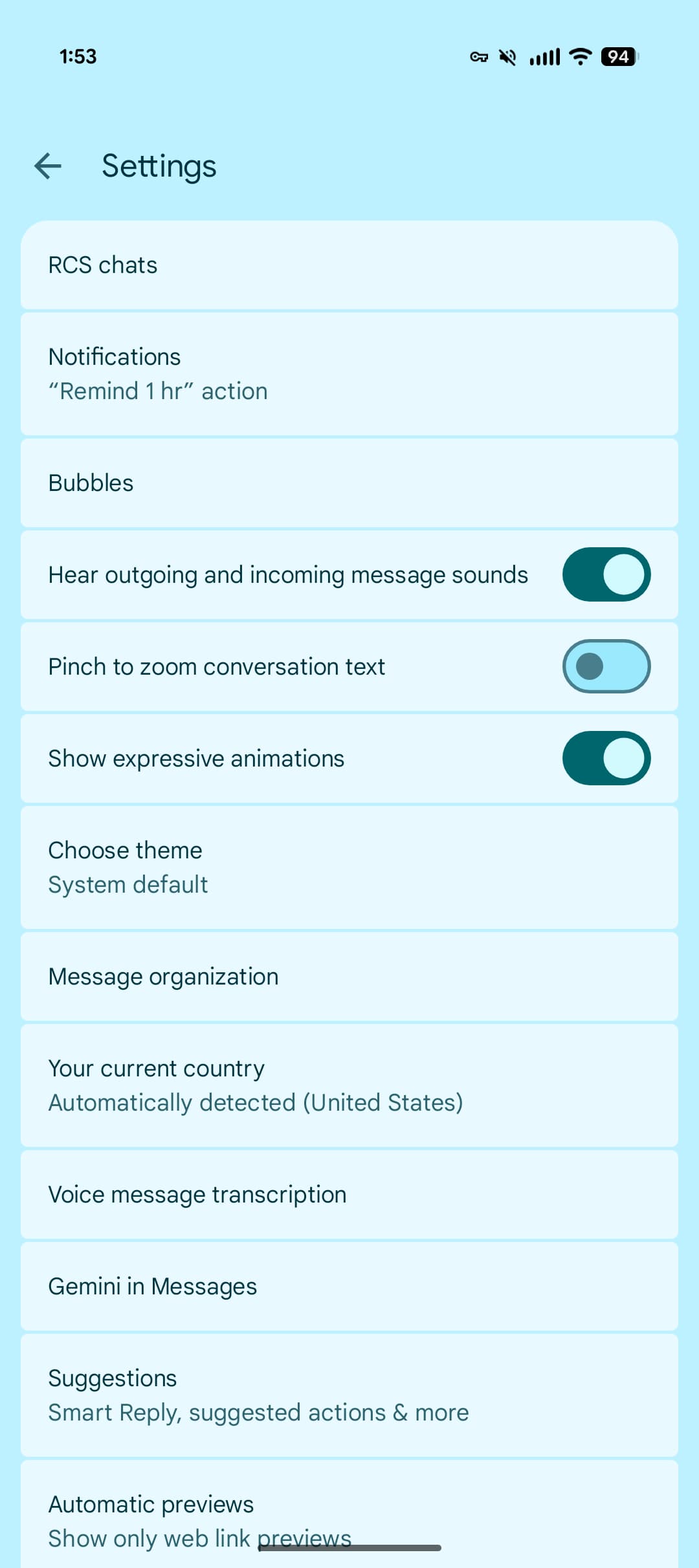Turn off outgoing and incoming message sounds
Viewport: 699px width, 1568px height.
(x=606, y=574)
